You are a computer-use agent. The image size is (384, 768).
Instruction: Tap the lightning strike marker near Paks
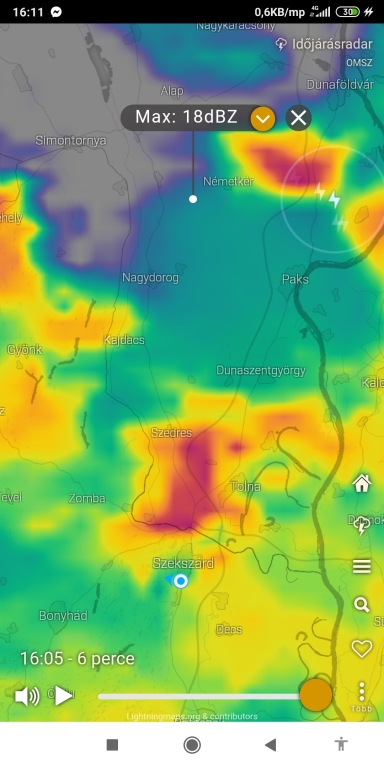pyautogui.click(x=334, y=199)
